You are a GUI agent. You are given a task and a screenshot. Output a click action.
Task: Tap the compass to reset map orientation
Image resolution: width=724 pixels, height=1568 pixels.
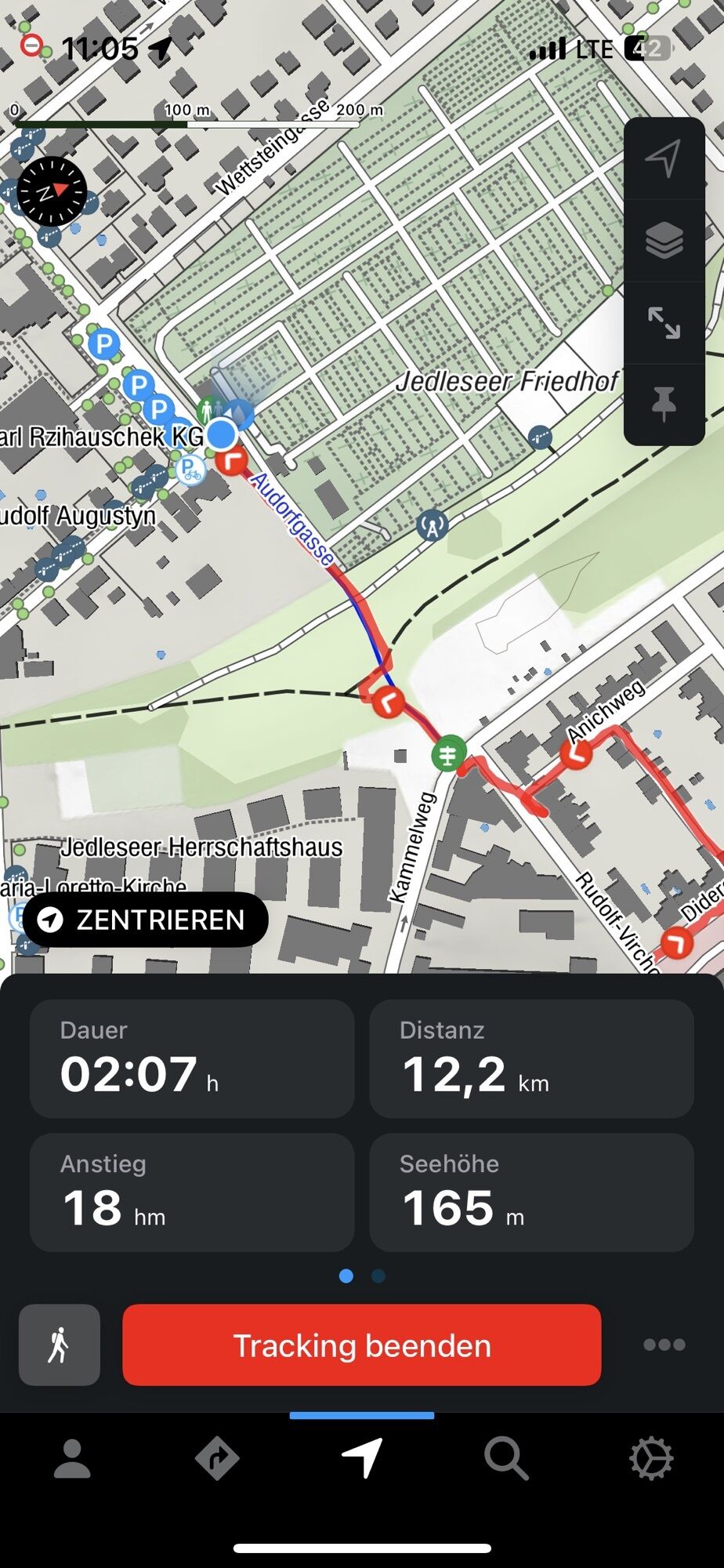coord(52,191)
